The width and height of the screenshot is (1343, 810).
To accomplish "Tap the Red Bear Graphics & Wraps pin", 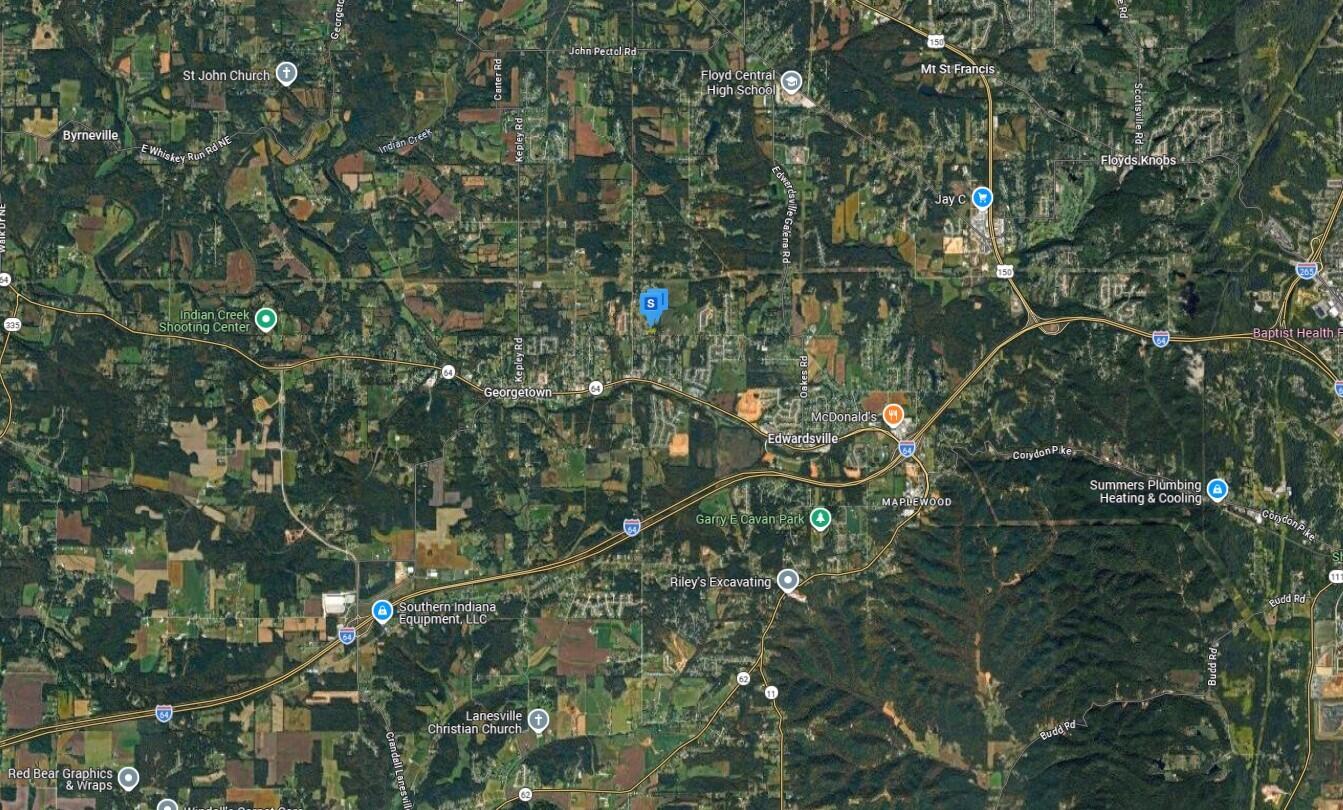I will pos(129,777).
